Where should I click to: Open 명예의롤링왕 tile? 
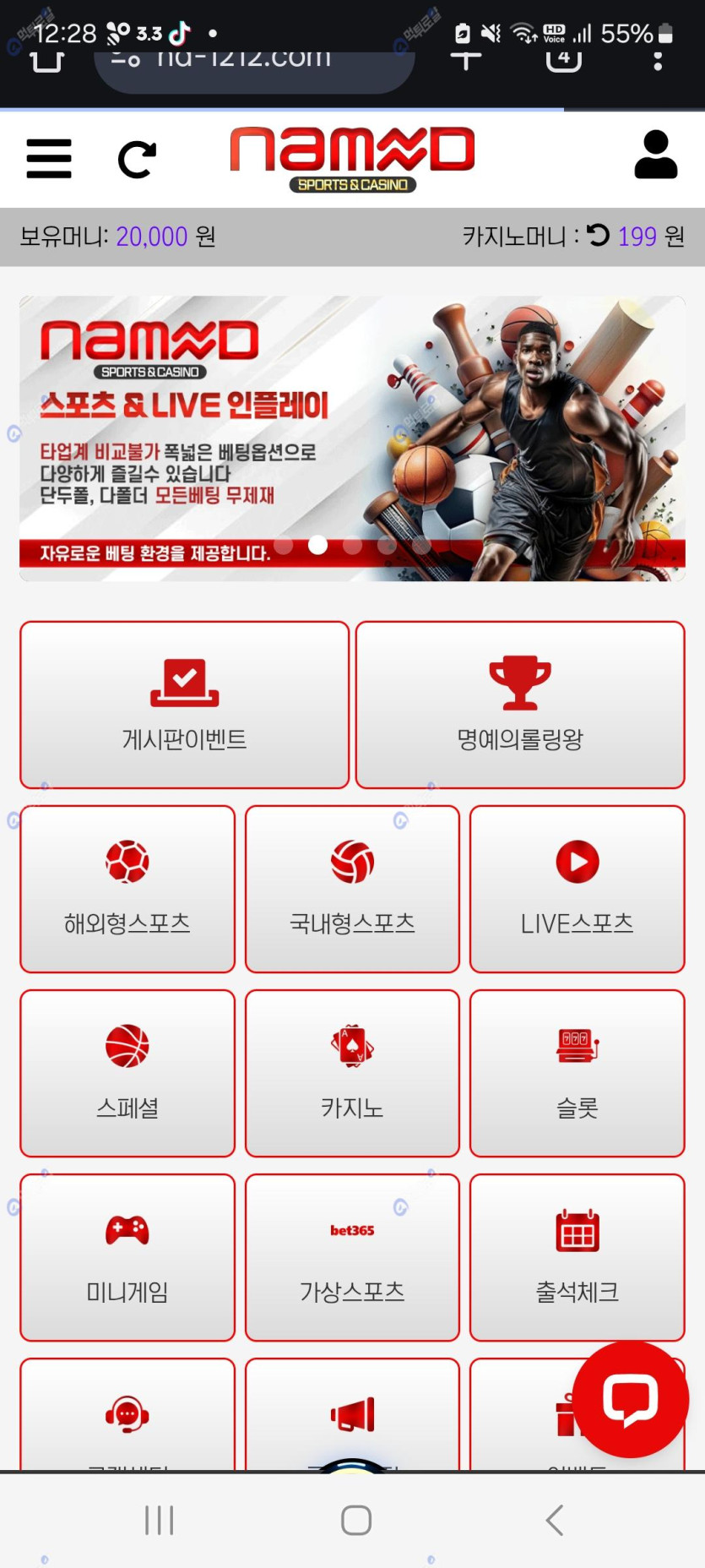[x=520, y=705]
